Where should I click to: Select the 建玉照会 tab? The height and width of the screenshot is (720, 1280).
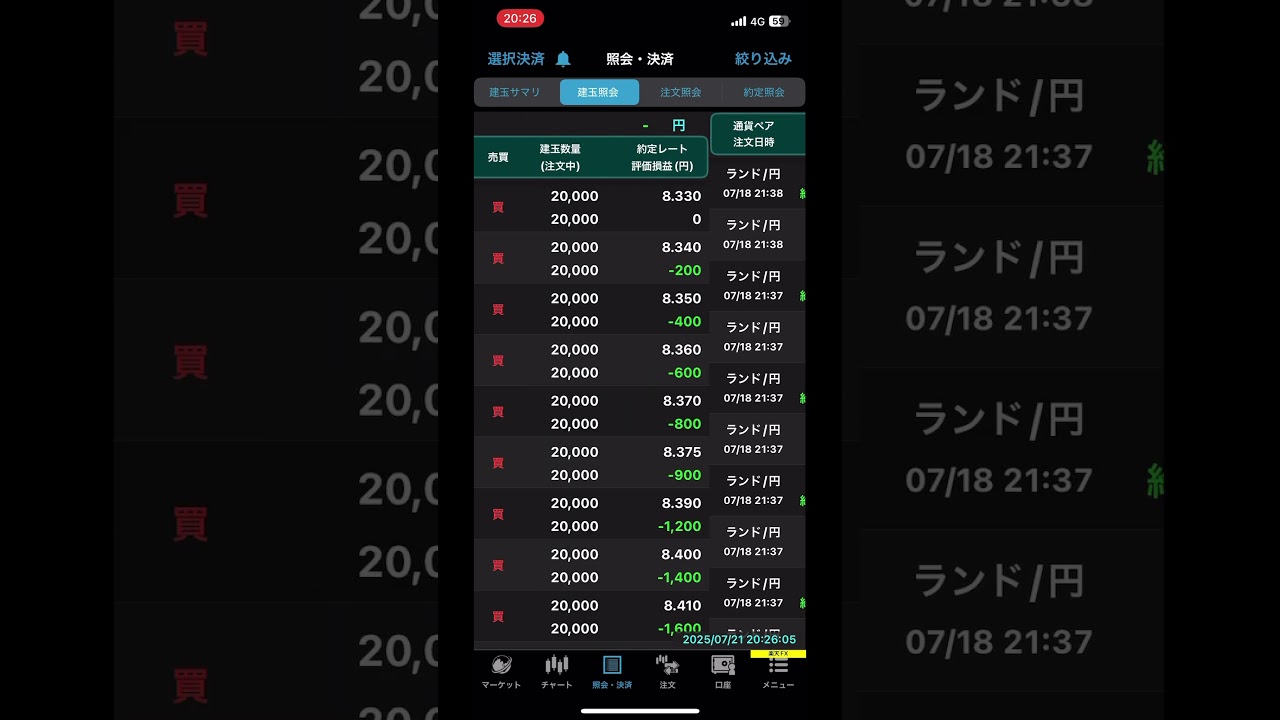tap(598, 92)
